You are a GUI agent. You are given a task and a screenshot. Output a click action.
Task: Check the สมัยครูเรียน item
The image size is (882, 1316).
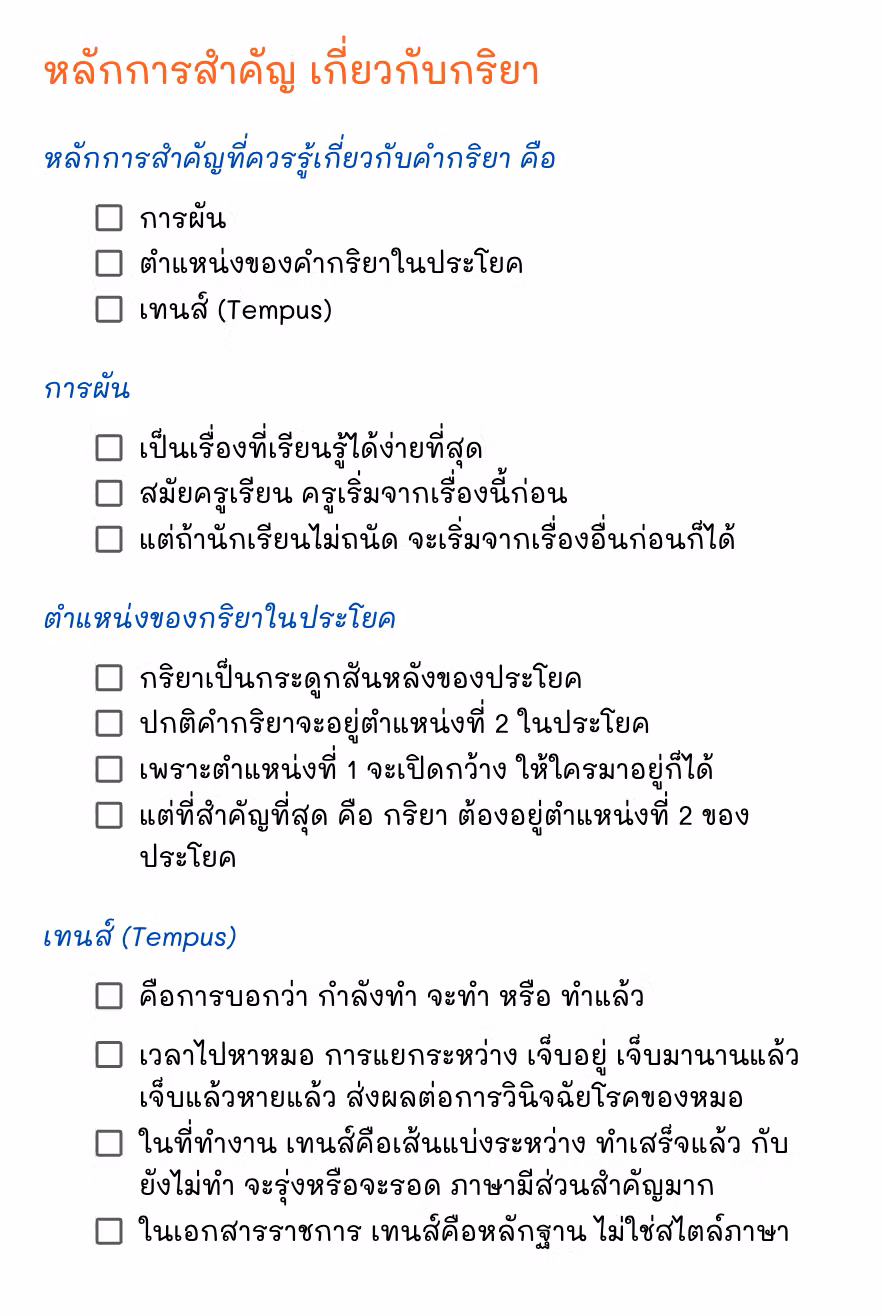pos(109,494)
